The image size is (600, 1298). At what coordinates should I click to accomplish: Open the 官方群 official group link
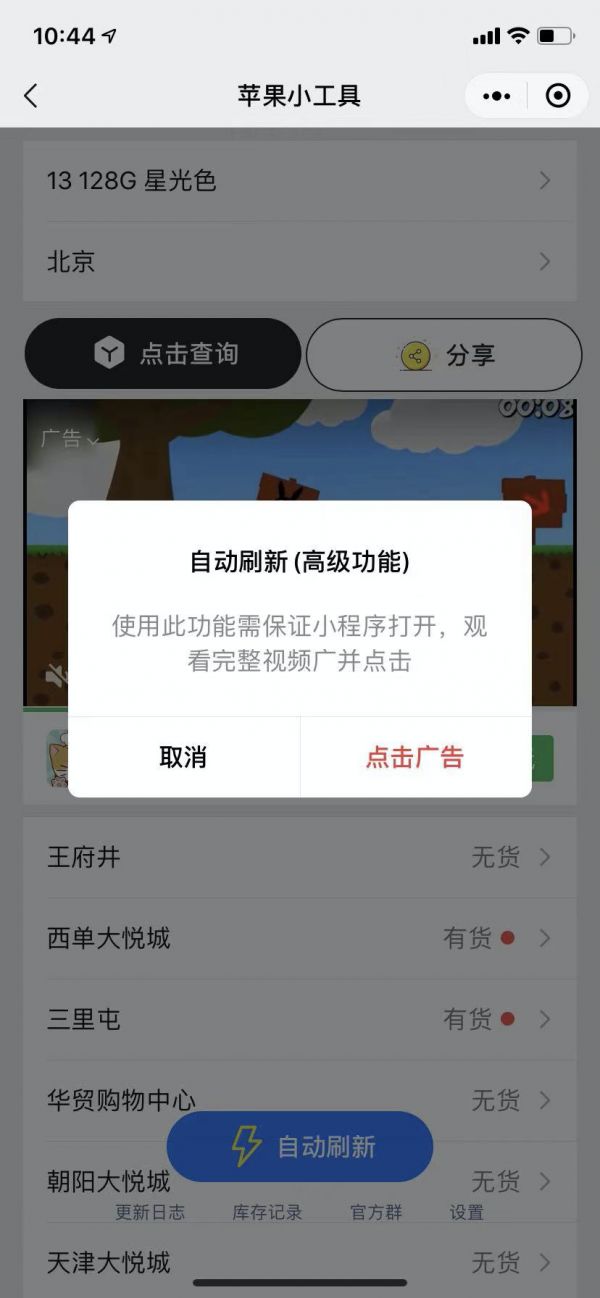click(x=376, y=1212)
